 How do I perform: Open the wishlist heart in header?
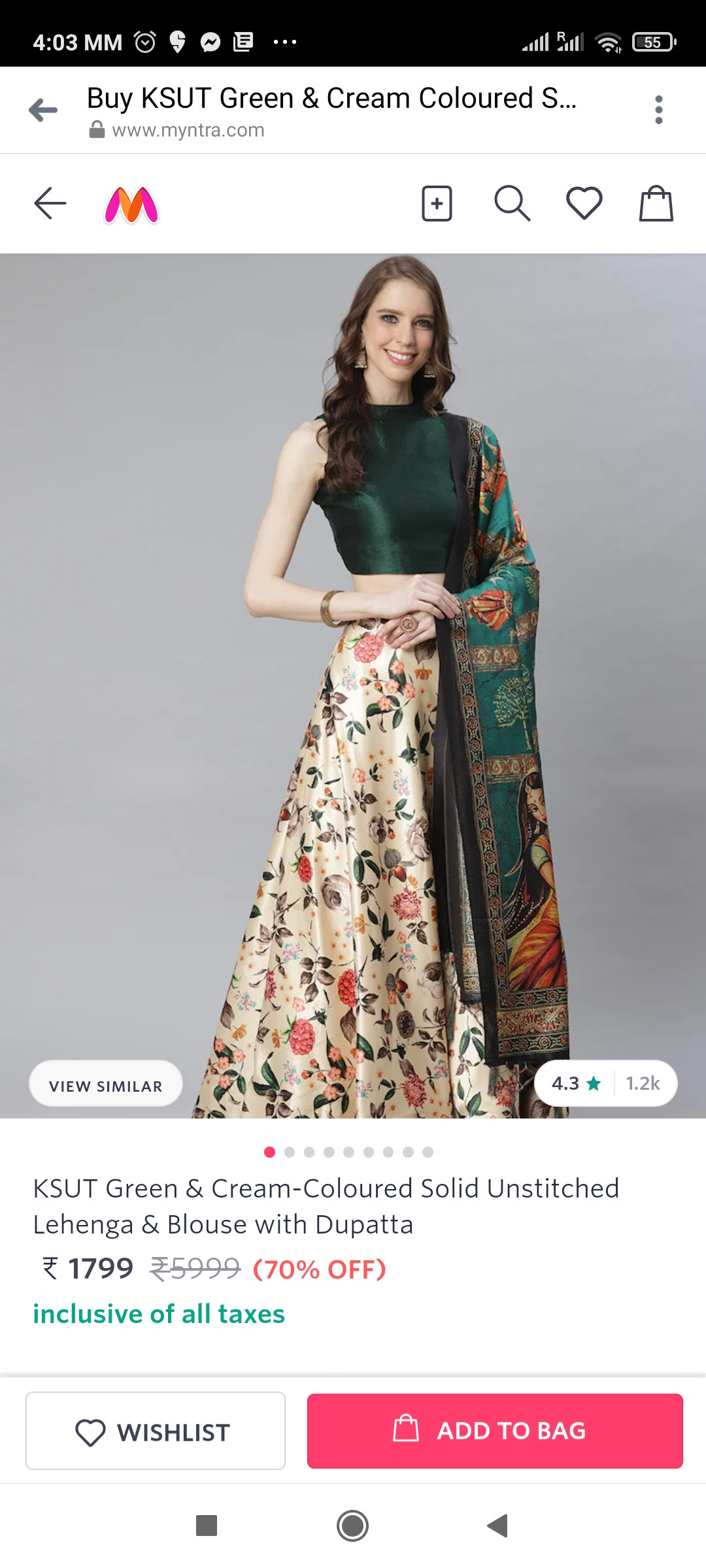[584, 203]
